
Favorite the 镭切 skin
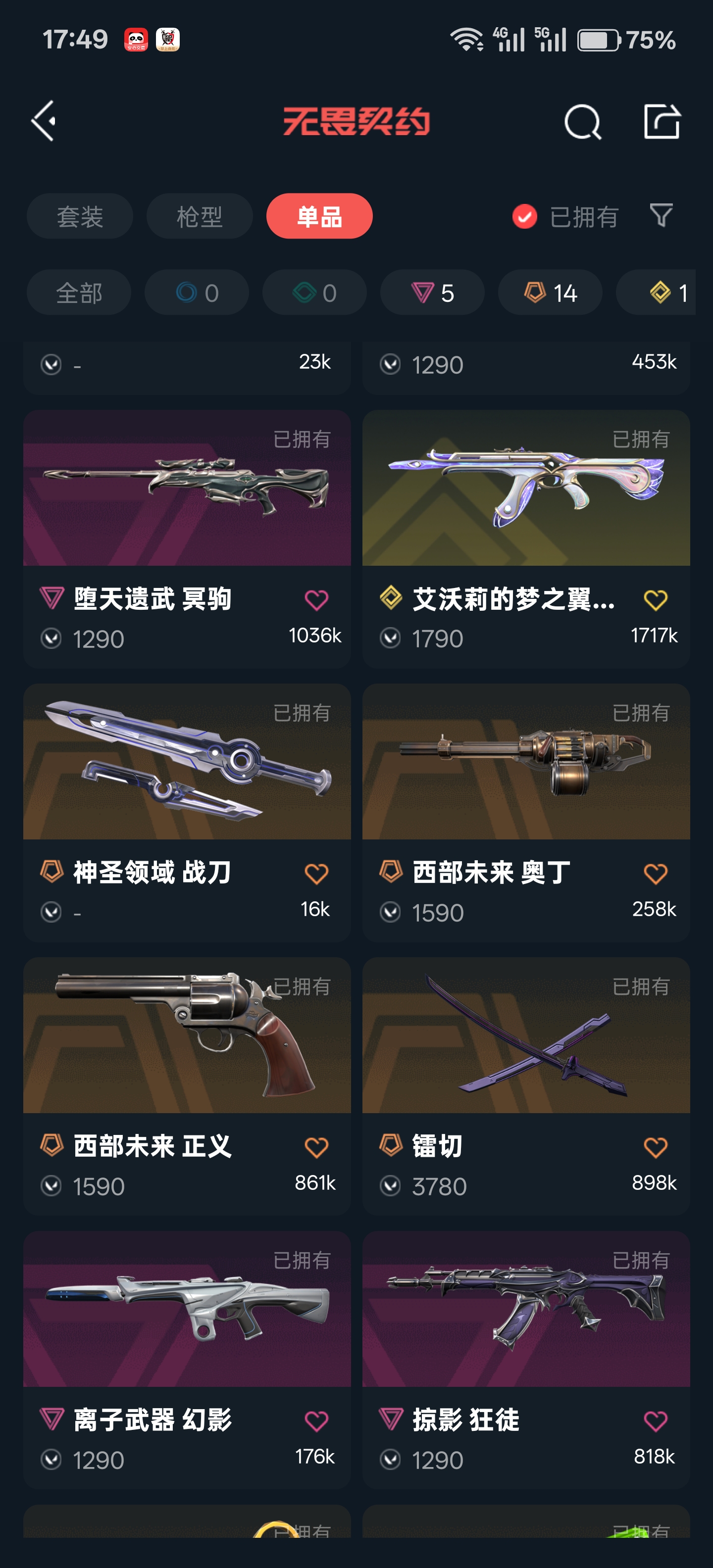click(x=655, y=1148)
